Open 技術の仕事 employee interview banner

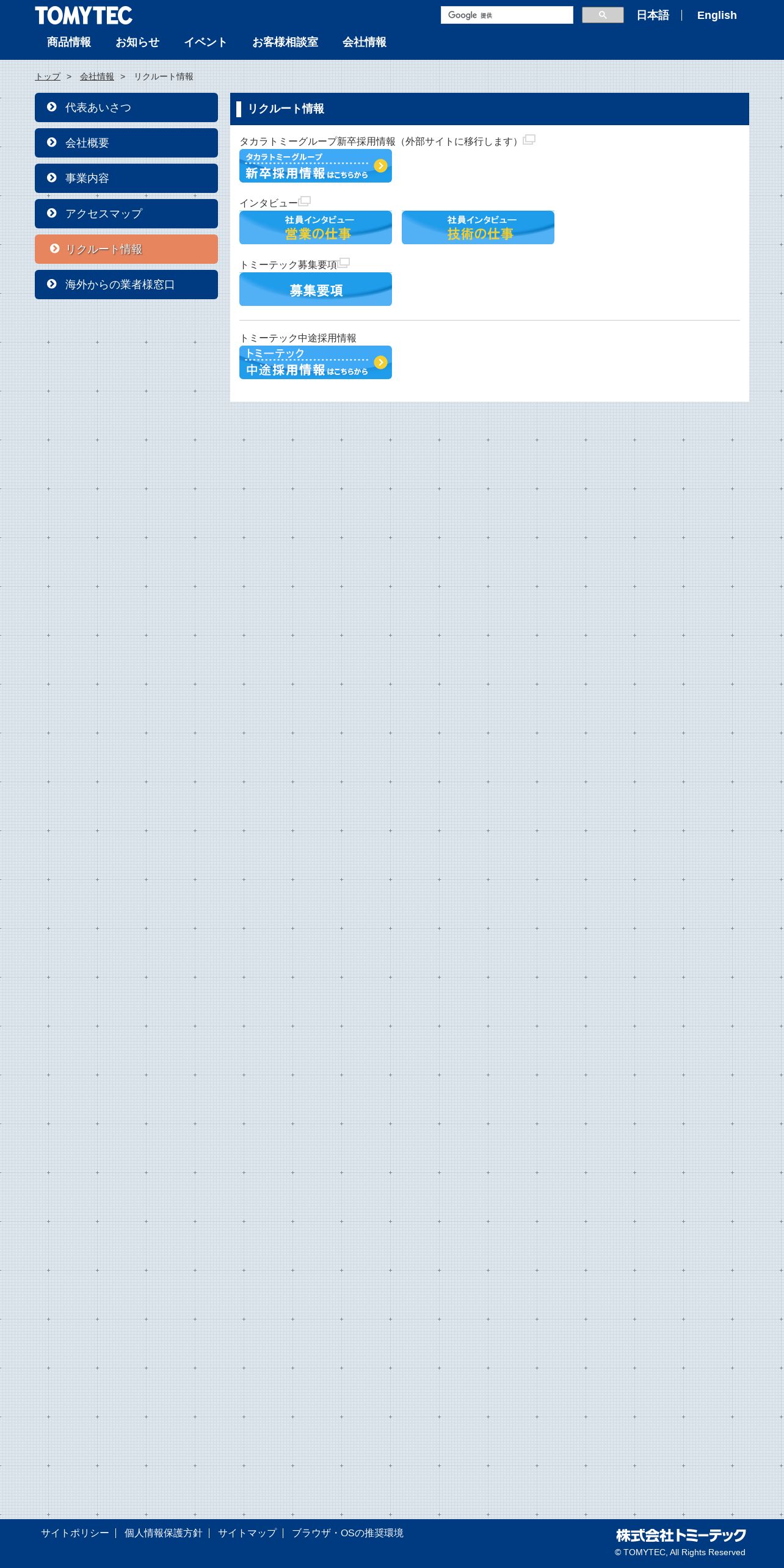[478, 228]
